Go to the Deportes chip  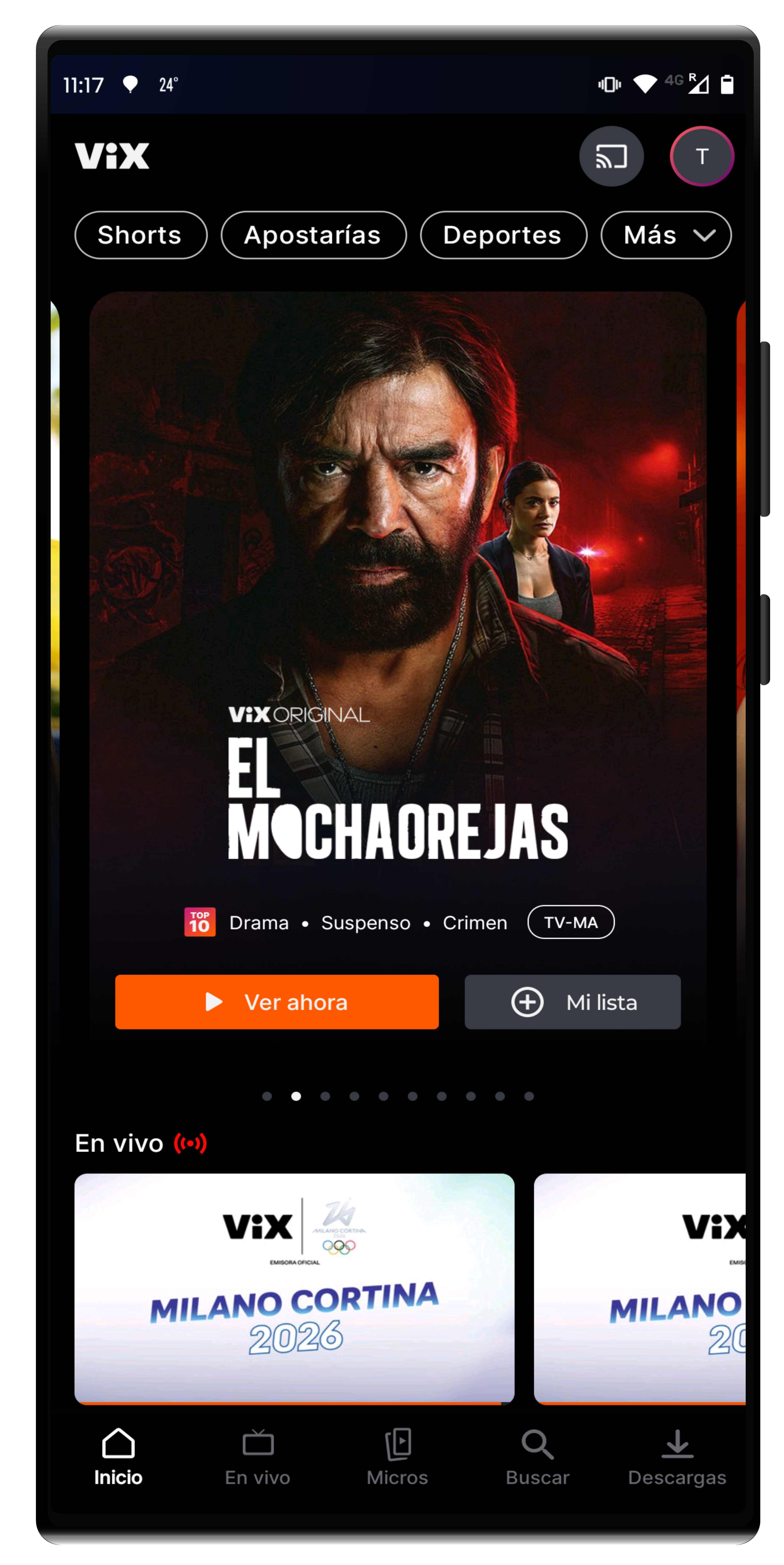[503, 235]
